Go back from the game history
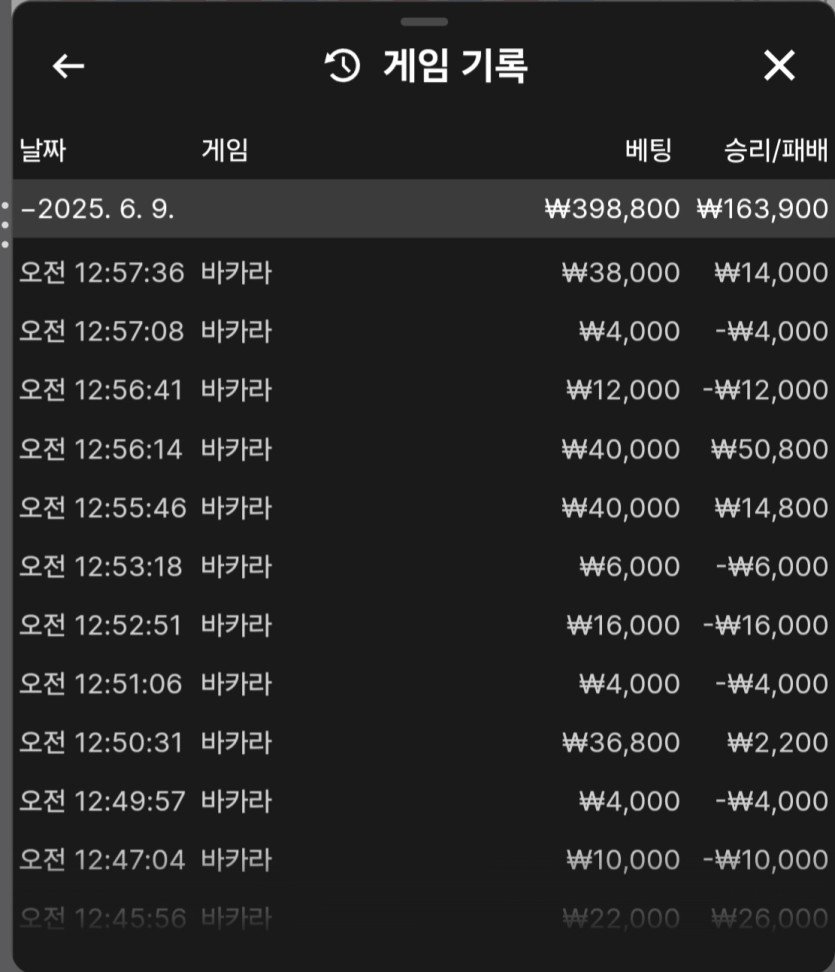Screen dimensions: 835x972 click(69, 67)
